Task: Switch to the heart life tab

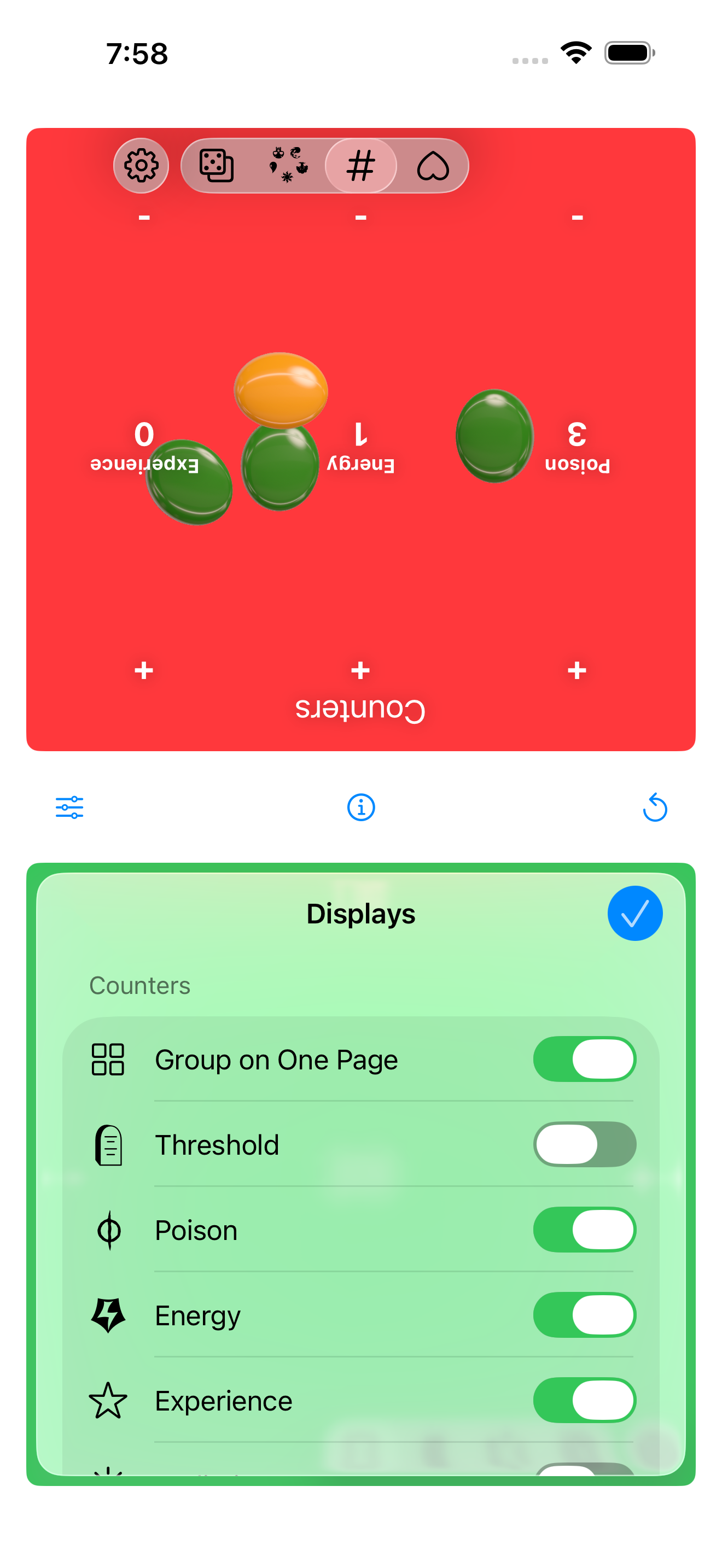Action: click(433, 166)
